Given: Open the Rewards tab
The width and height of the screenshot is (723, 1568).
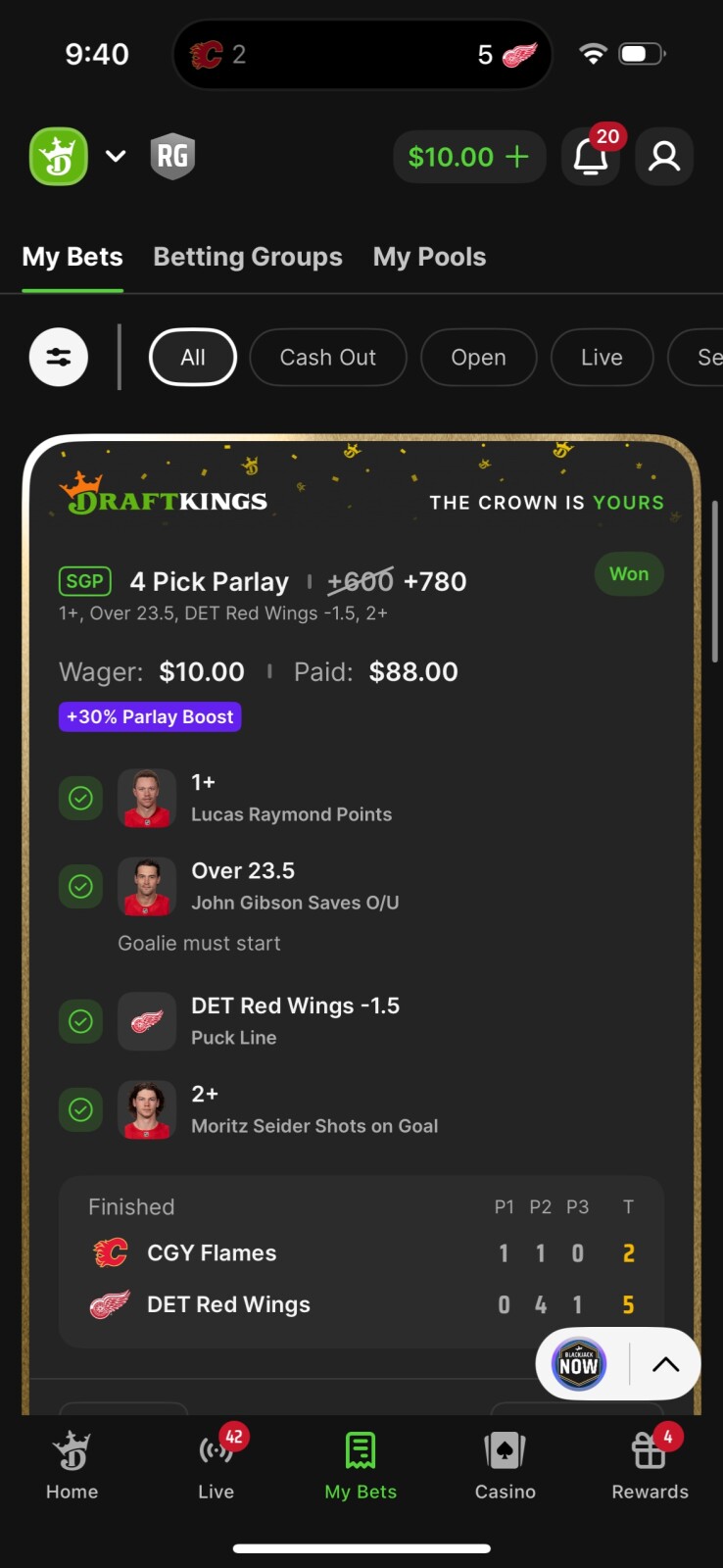Looking at the screenshot, I should click(x=650, y=1466).
